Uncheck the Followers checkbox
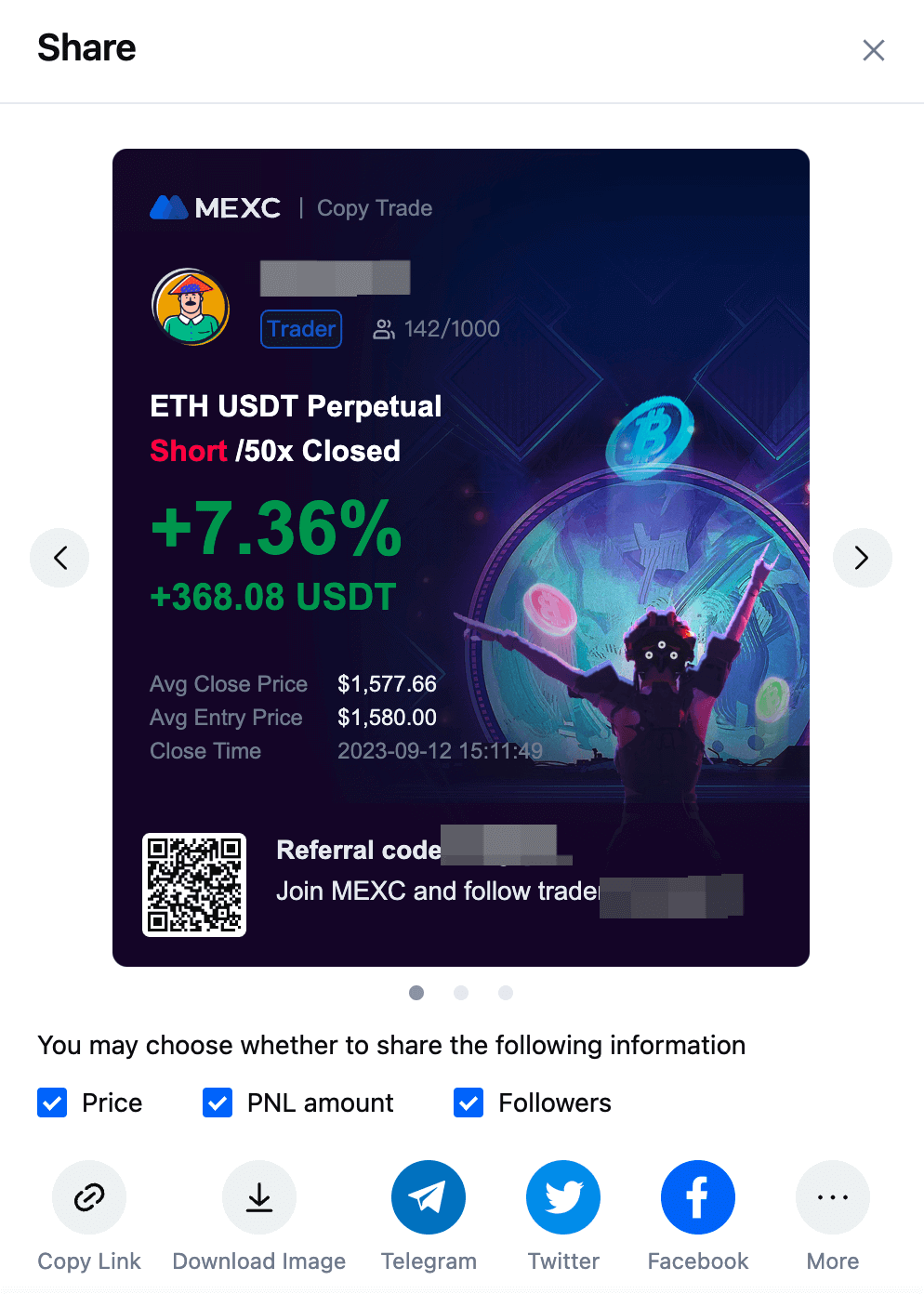The width and height of the screenshot is (924, 1294). [x=469, y=1103]
